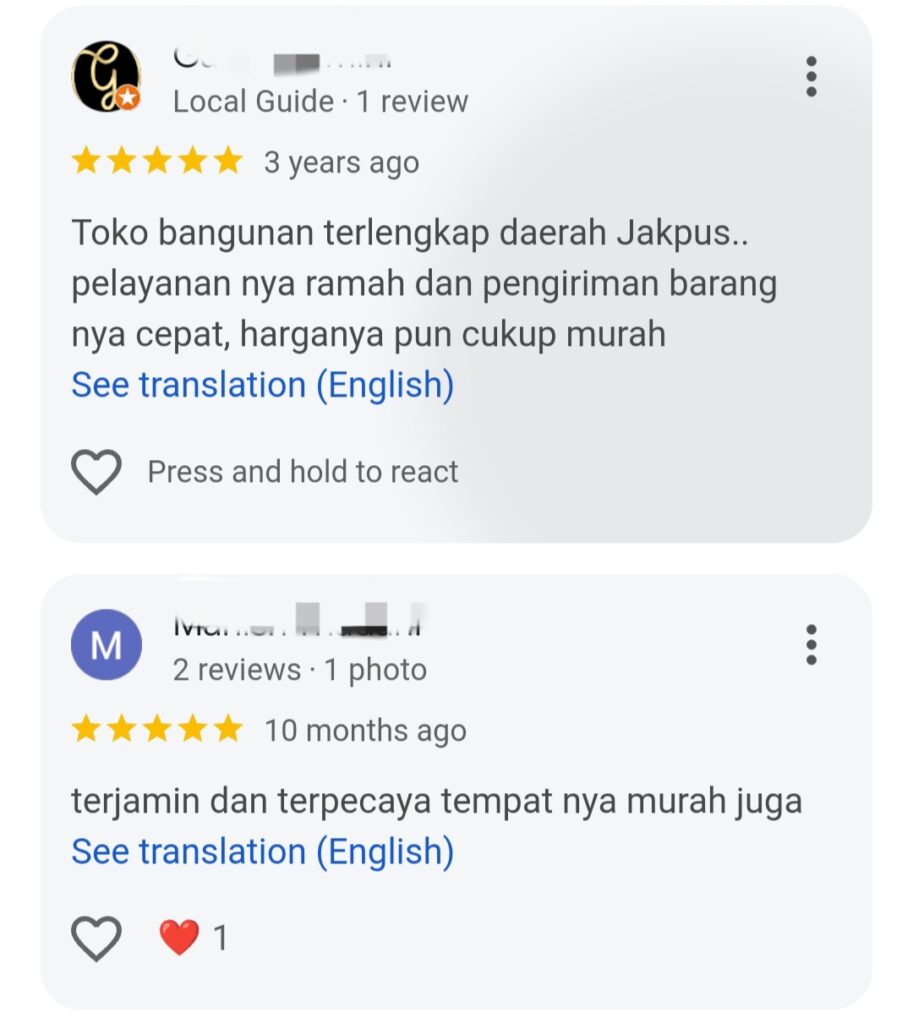Like the review from 3 years ago
Screen dimensions: 913x1024
pyautogui.click(x=97, y=471)
